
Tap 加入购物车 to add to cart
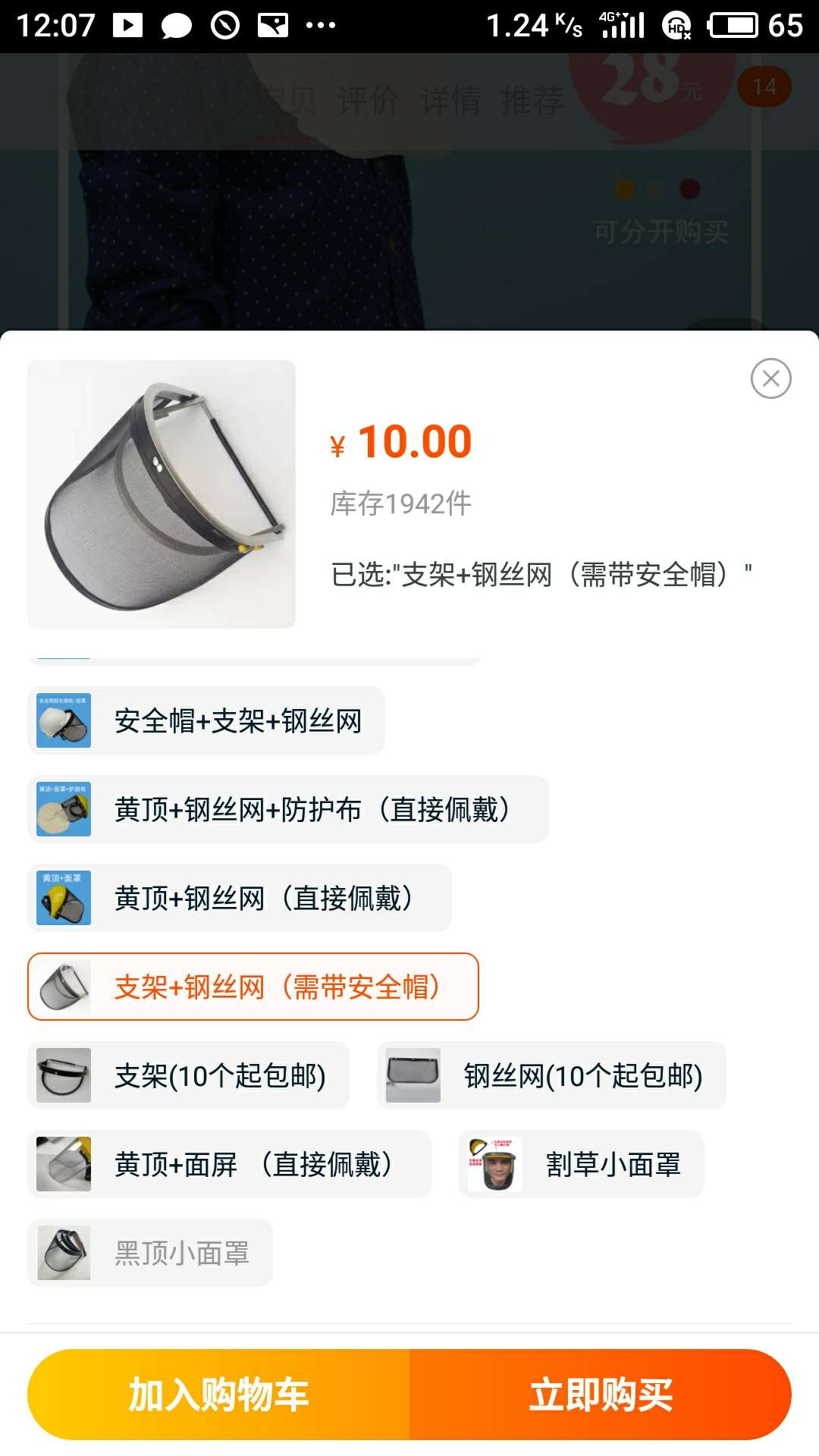[218, 1395]
